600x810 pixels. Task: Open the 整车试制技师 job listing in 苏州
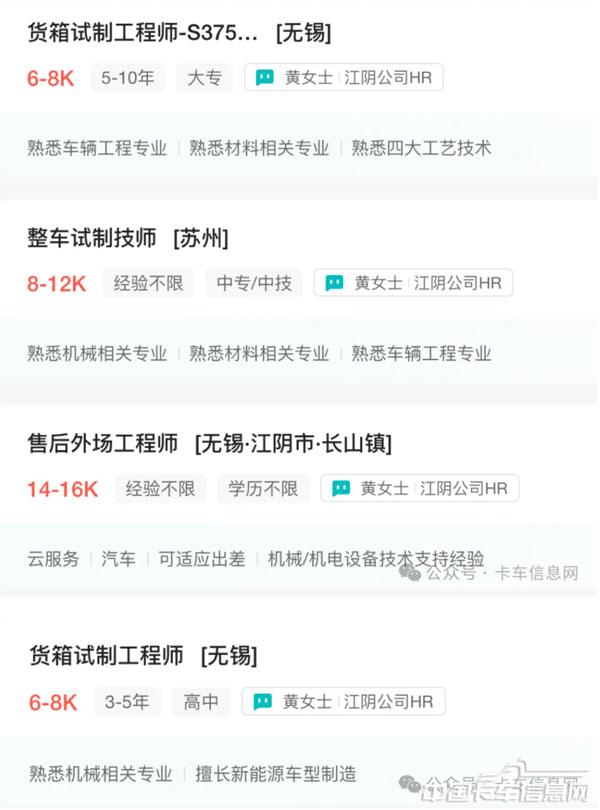pos(128,239)
